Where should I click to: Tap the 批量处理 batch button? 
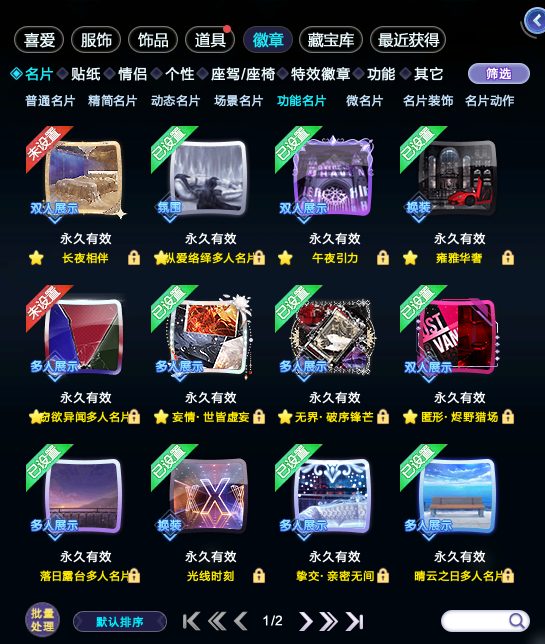(x=42, y=620)
